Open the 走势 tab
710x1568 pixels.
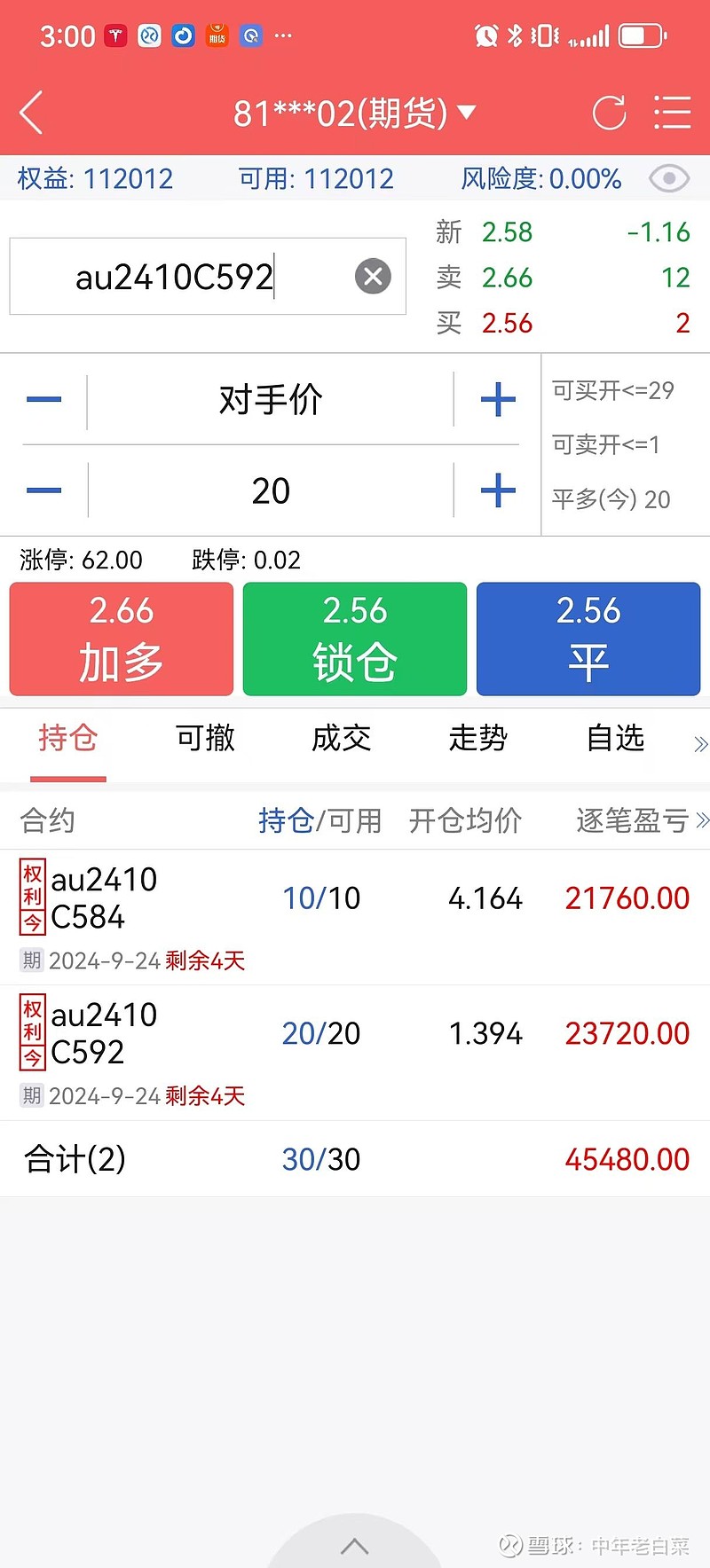coord(478,738)
